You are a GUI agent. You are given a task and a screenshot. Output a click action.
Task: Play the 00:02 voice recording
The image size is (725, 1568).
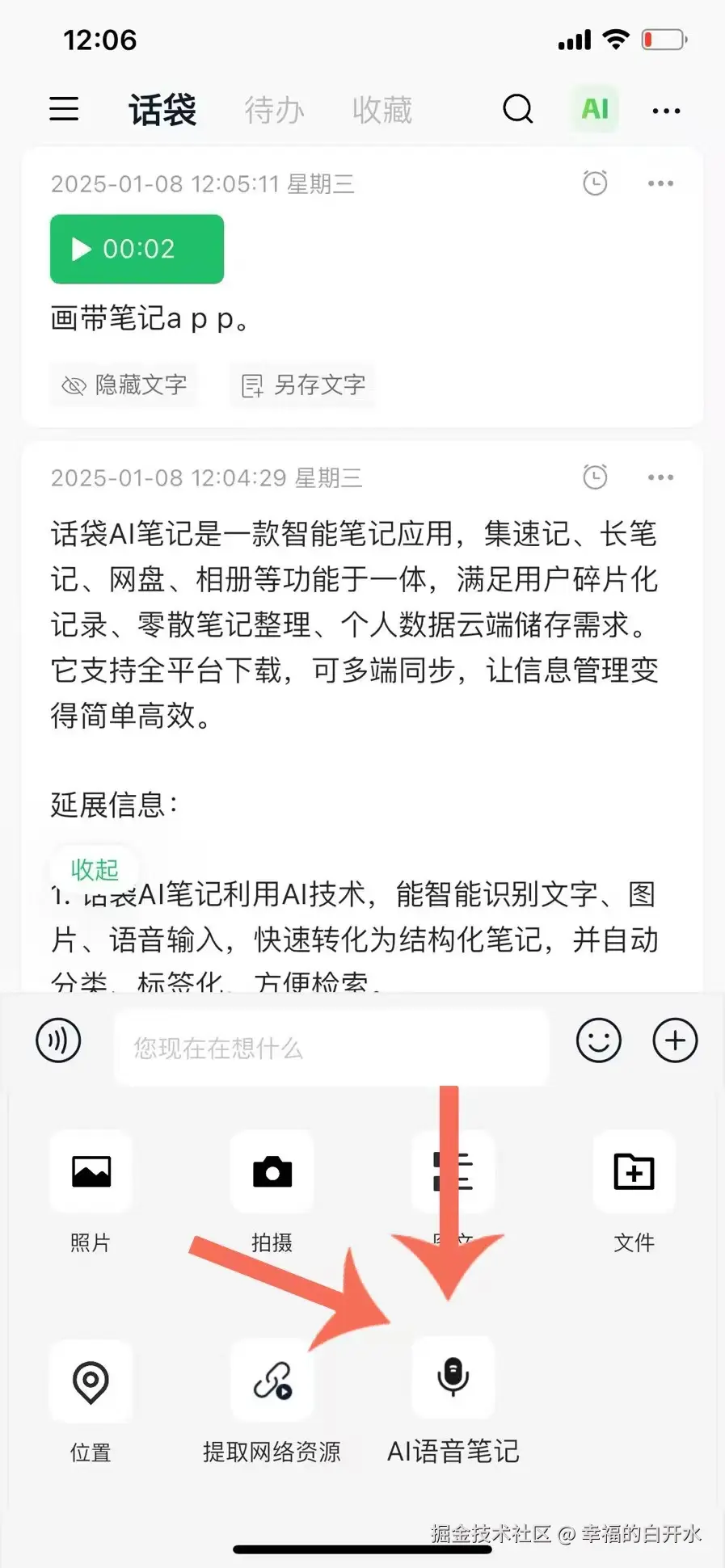(x=137, y=249)
